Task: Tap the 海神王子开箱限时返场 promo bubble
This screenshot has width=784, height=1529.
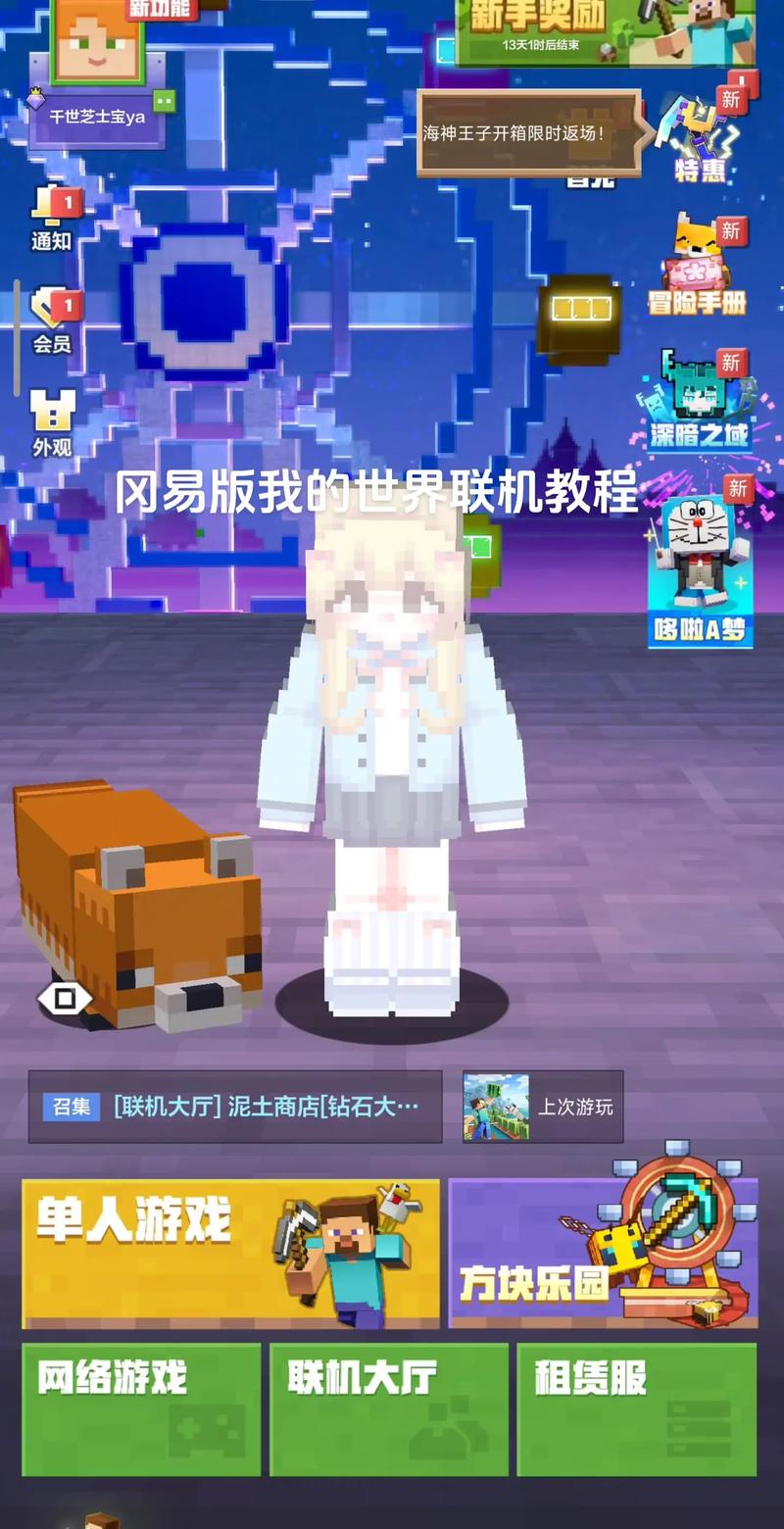Action: coord(529,133)
